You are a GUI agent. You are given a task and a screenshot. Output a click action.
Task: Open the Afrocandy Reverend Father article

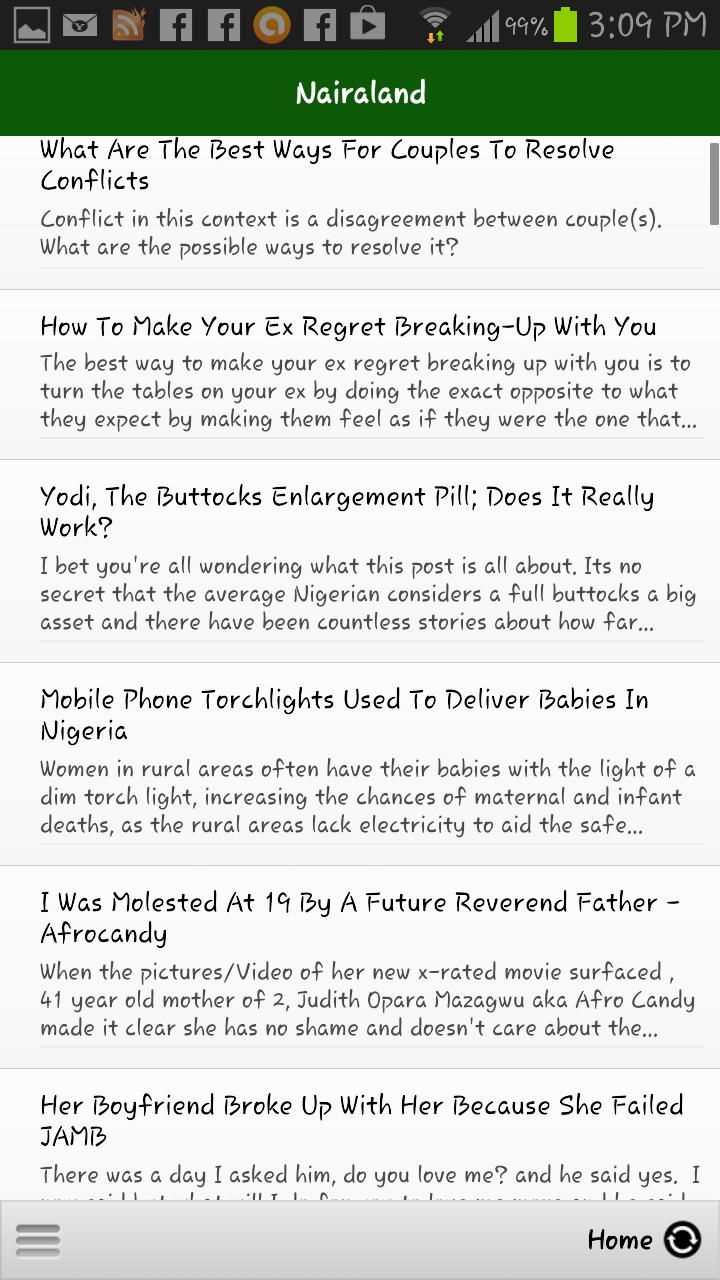360,966
